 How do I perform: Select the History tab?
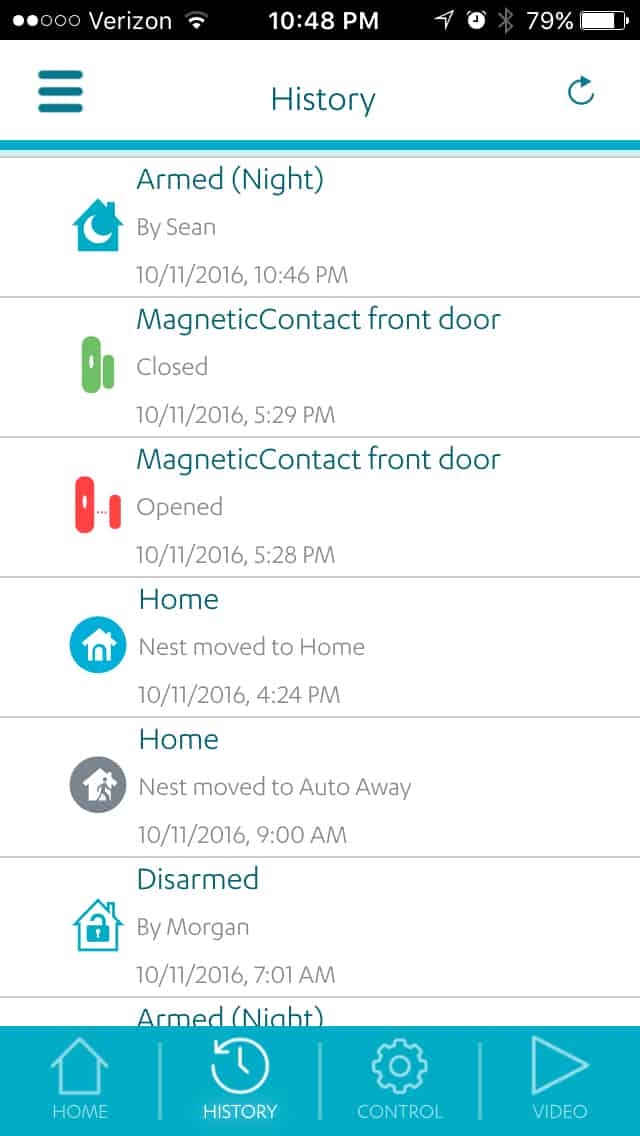(x=240, y=1080)
